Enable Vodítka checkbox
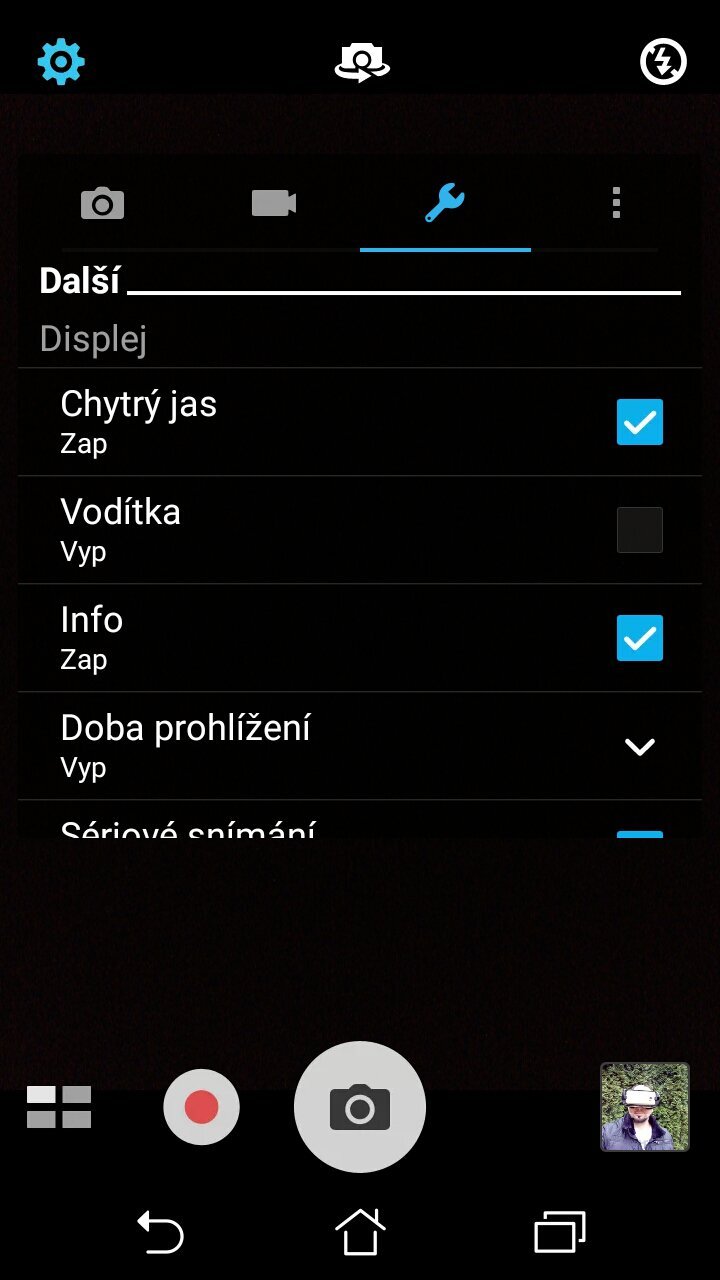 pos(640,529)
